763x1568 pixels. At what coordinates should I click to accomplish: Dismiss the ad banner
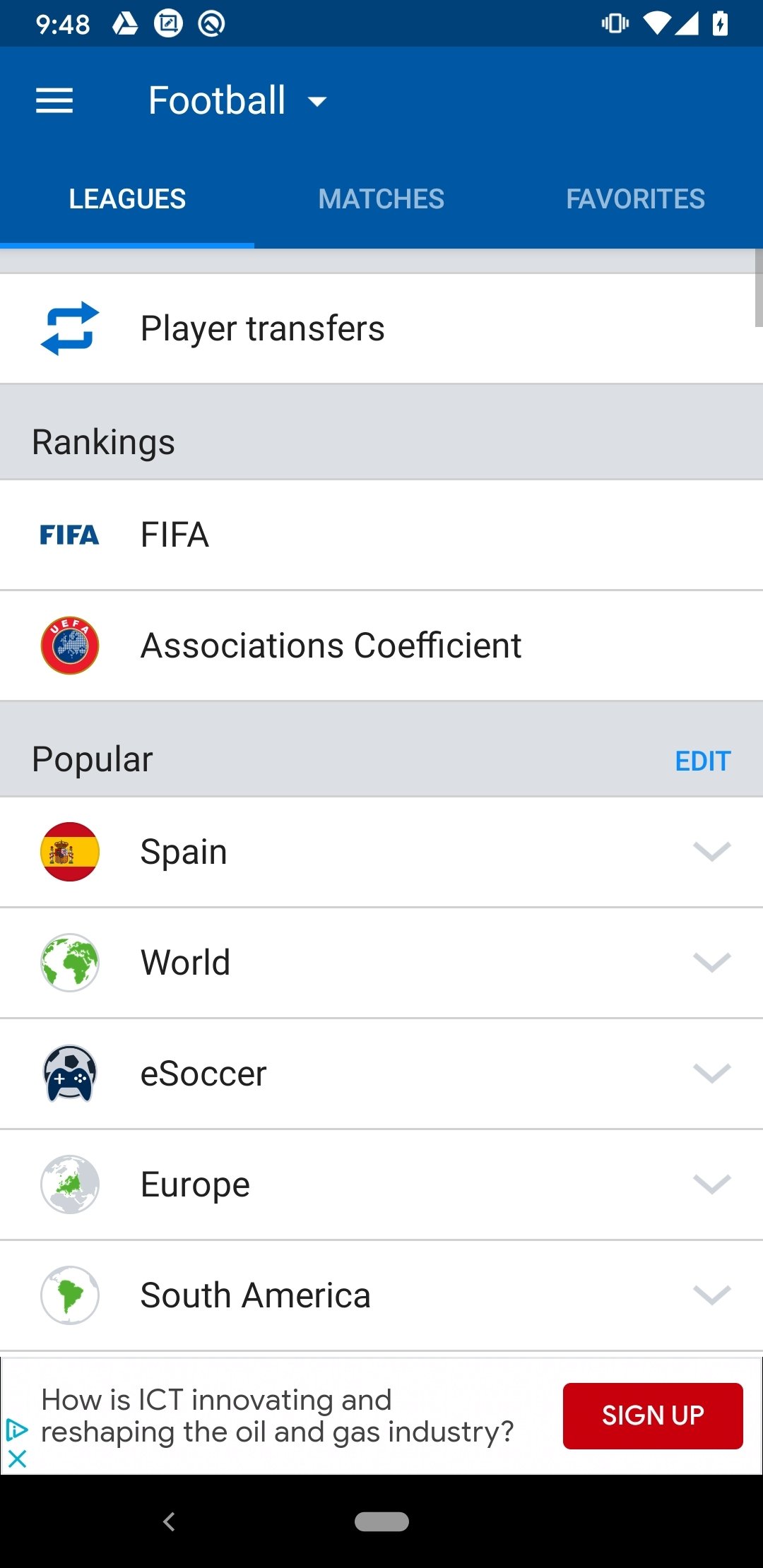tap(17, 1459)
